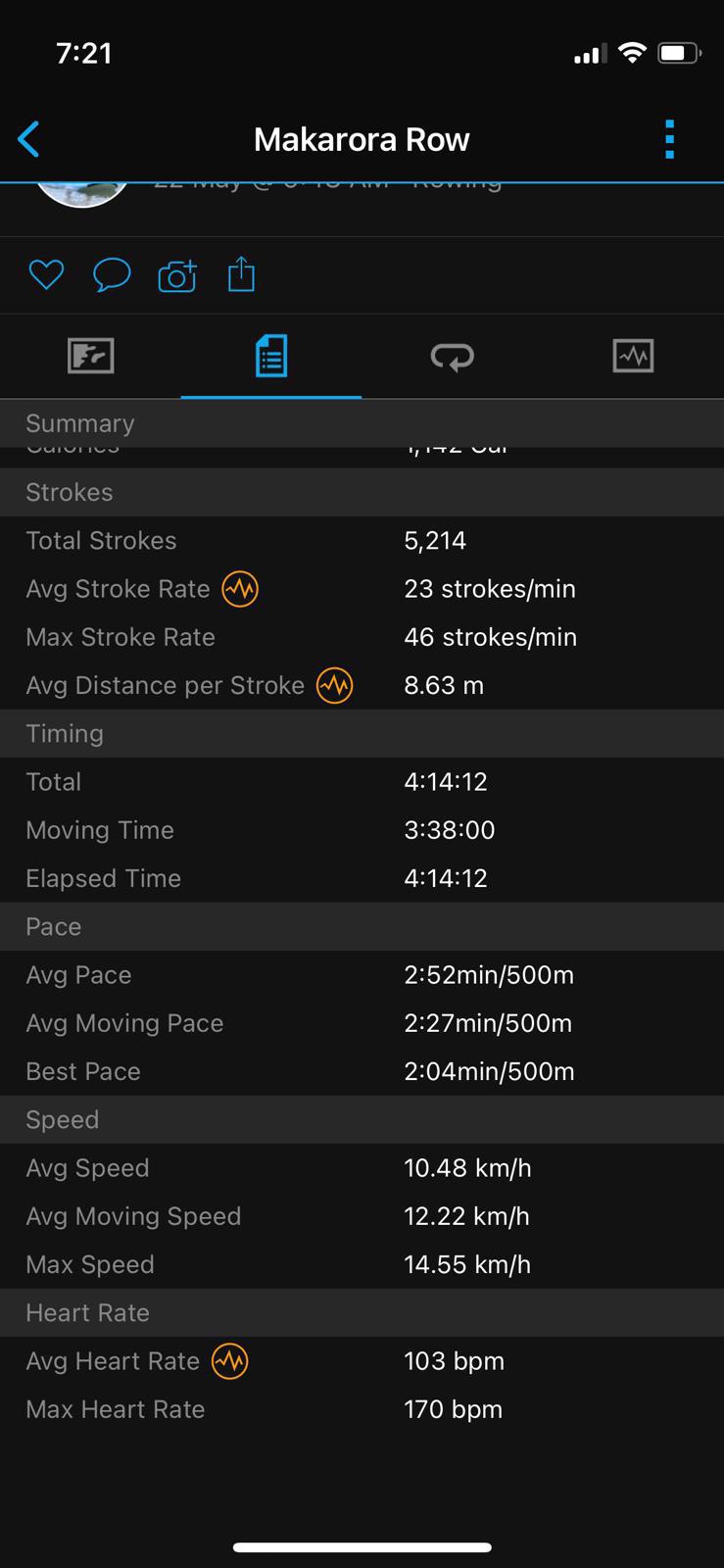The image size is (724, 1568).
Task: Select the stats details tab
Action: coord(271,356)
